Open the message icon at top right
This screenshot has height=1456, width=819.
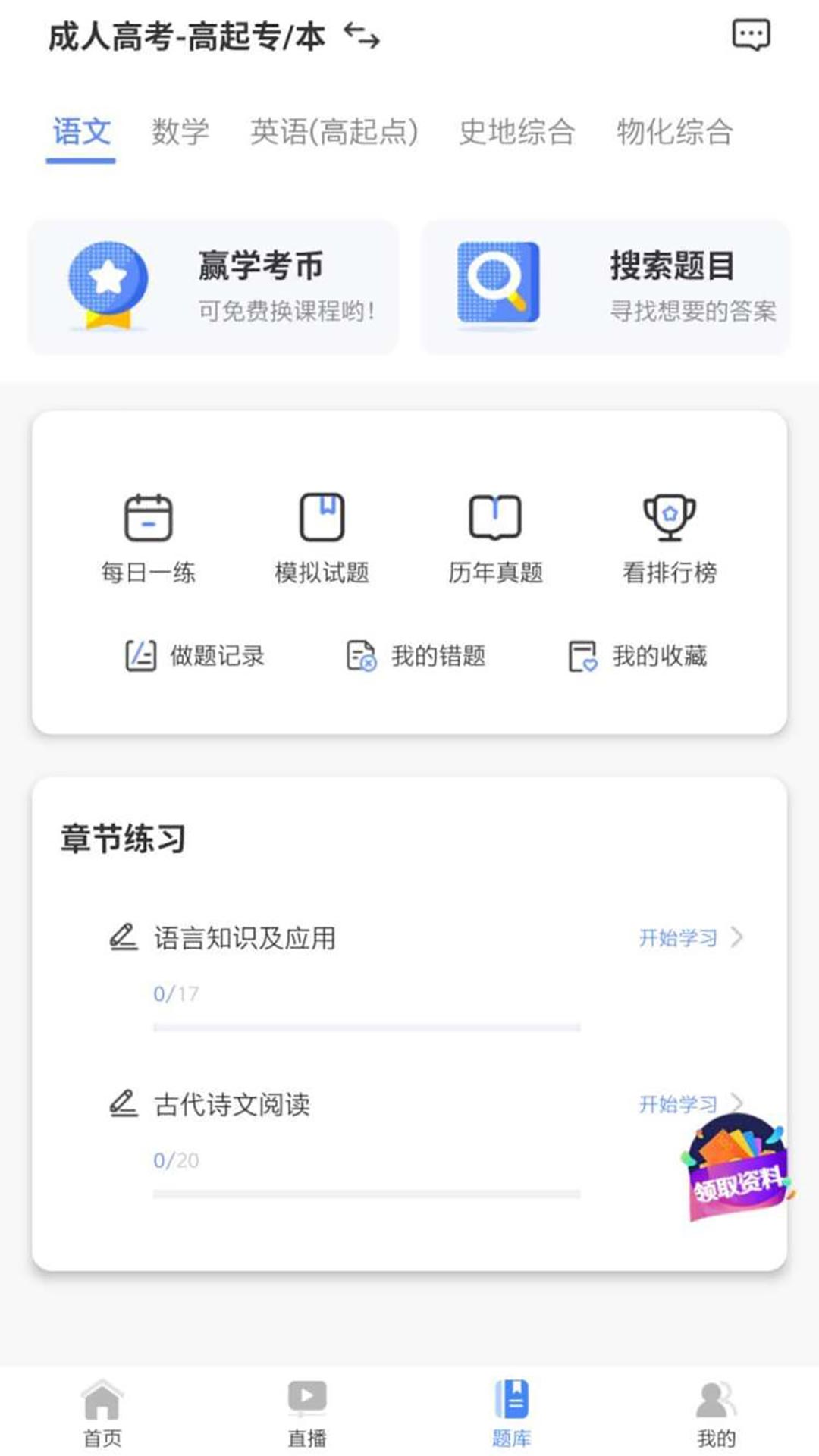click(x=750, y=34)
